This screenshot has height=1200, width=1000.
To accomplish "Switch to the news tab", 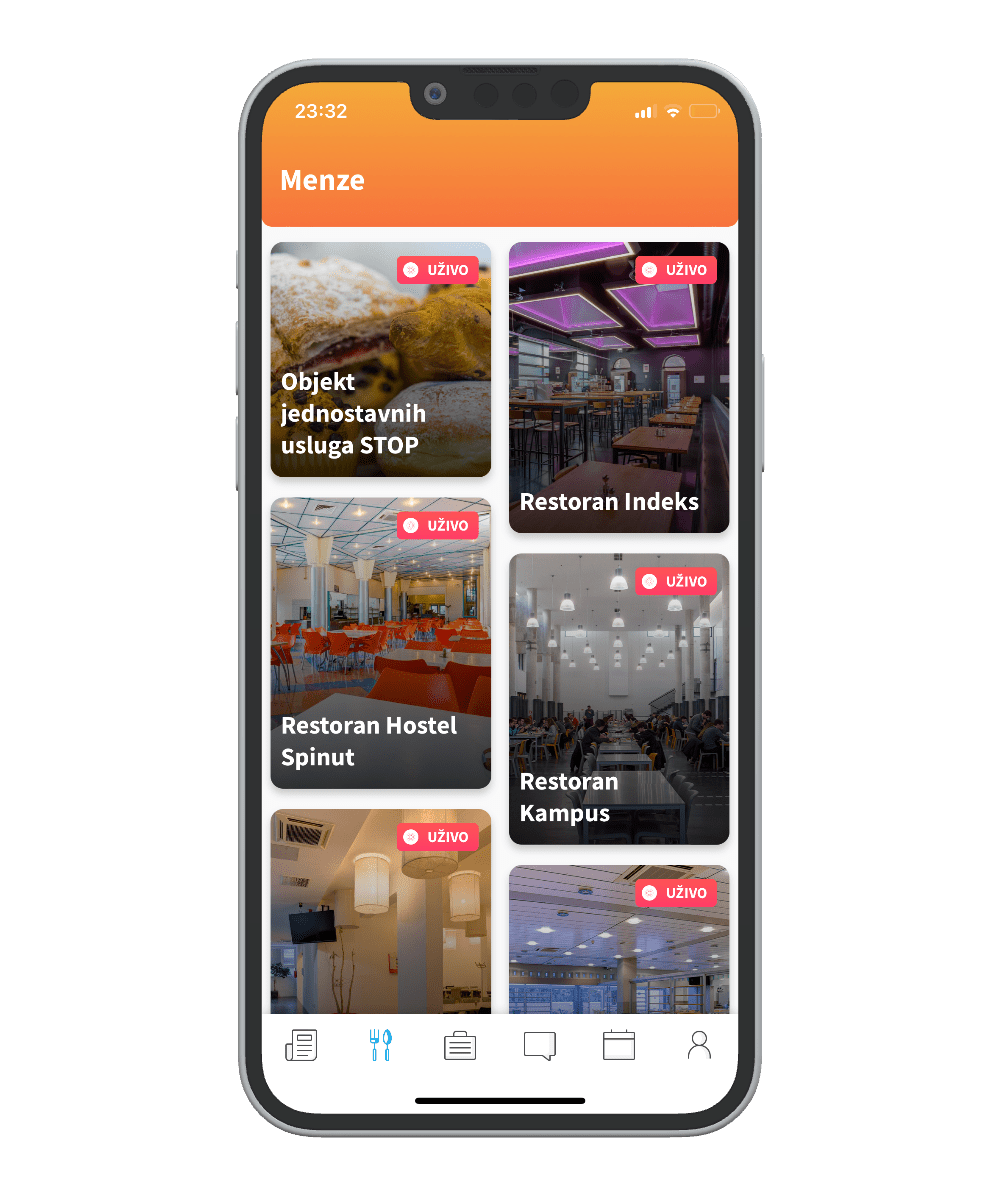I will point(301,1046).
